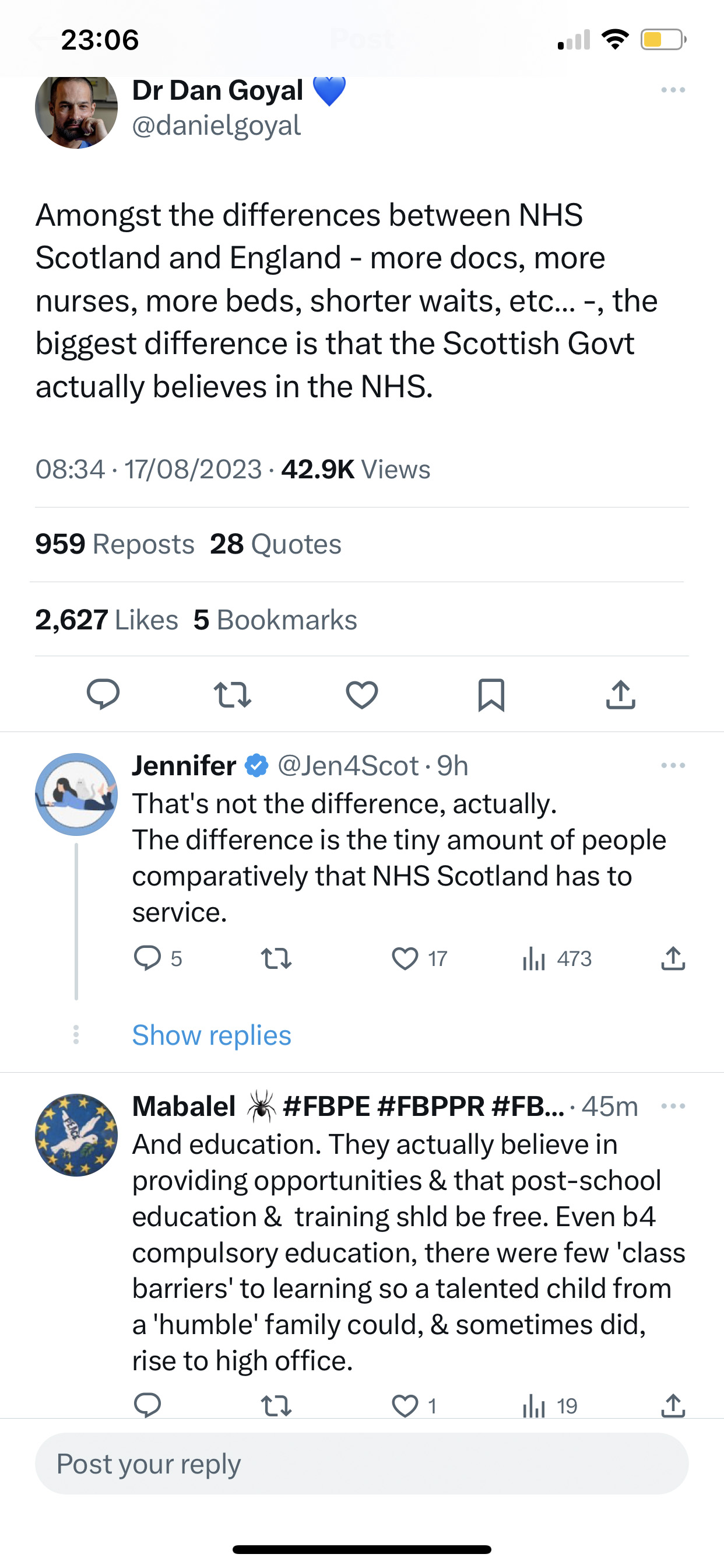Open overflow menu on Jennifer's reply
This screenshot has width=724, height=1568.
pos(673,766)
